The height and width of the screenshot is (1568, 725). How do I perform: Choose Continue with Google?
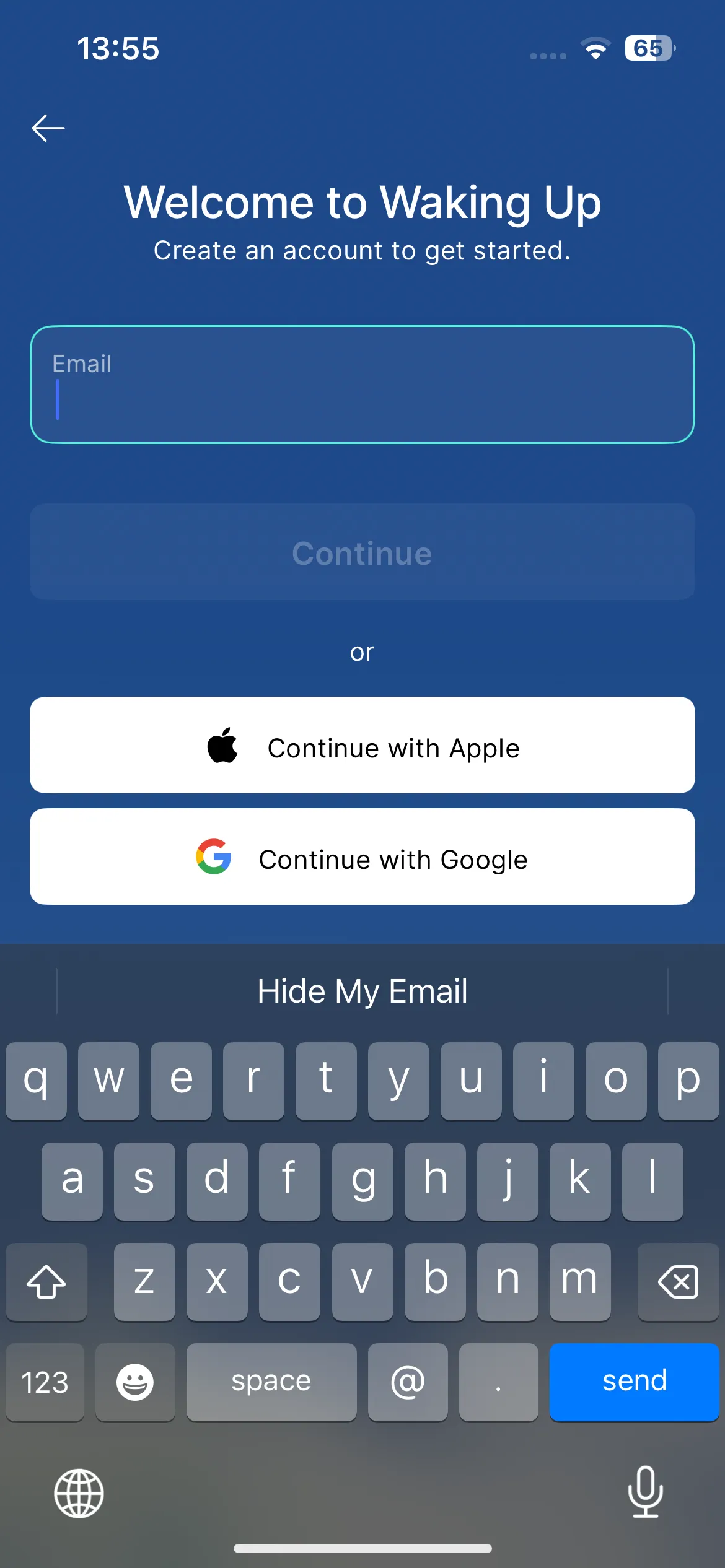click(362, 856)
